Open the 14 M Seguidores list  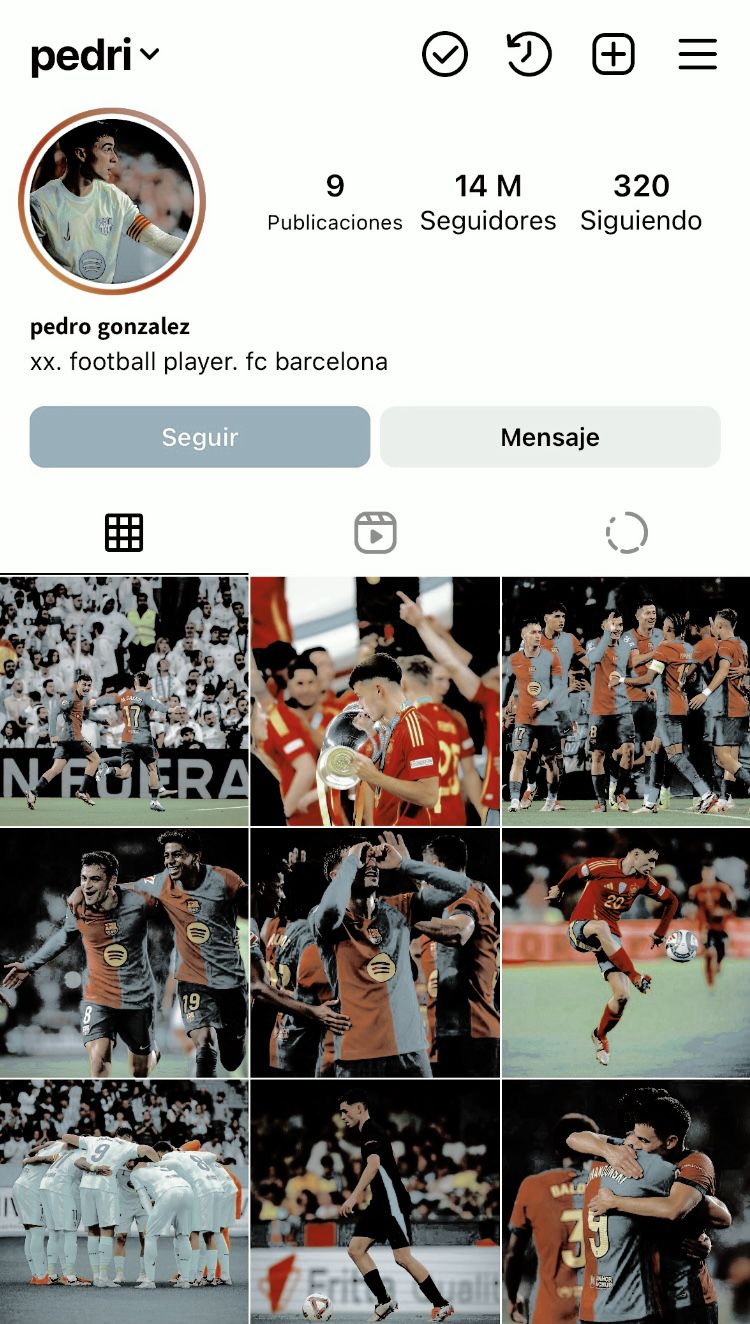point(488,202)
